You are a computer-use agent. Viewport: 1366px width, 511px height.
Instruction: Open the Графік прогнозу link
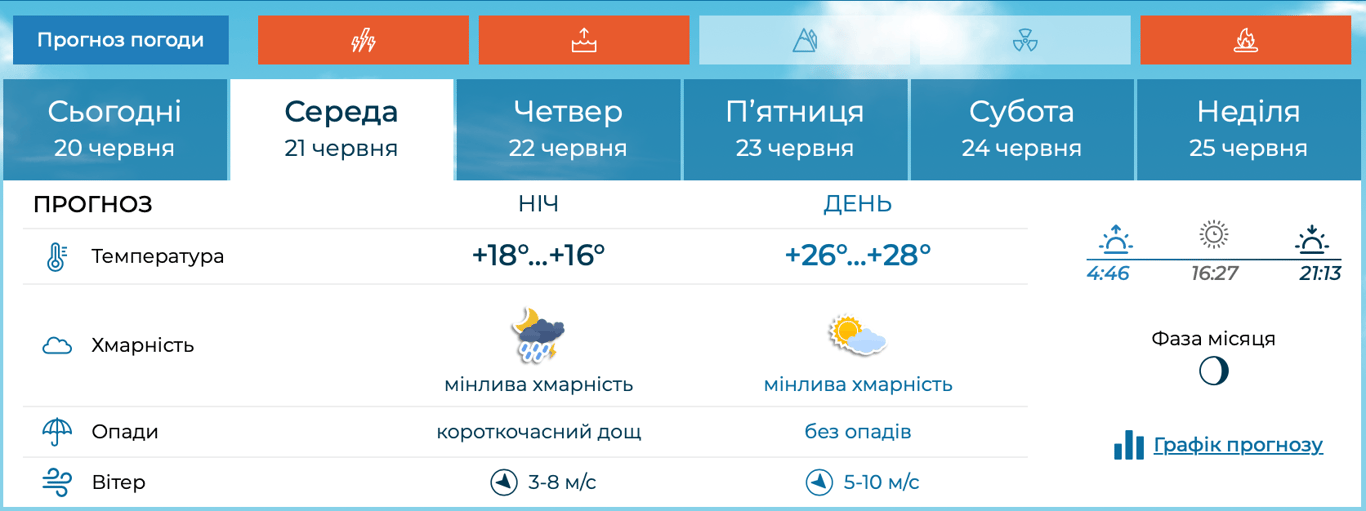coord(1237,445)
